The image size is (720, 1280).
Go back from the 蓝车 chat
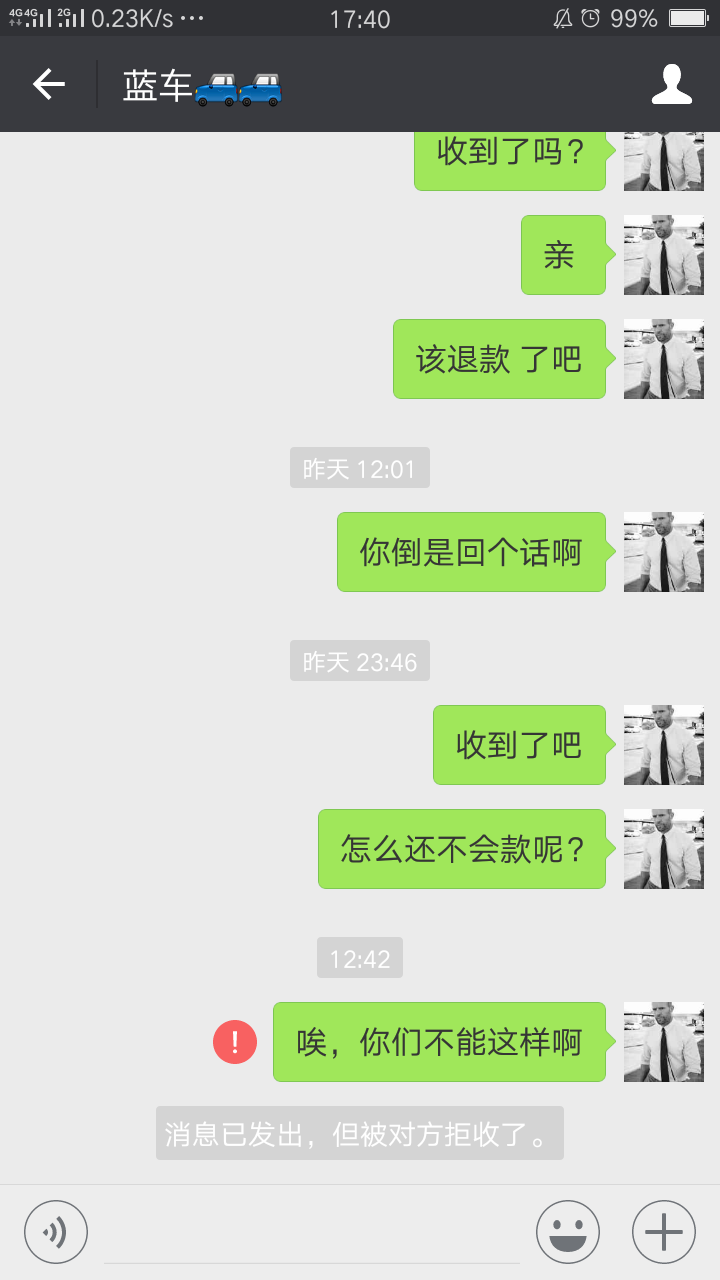[48, 84]
